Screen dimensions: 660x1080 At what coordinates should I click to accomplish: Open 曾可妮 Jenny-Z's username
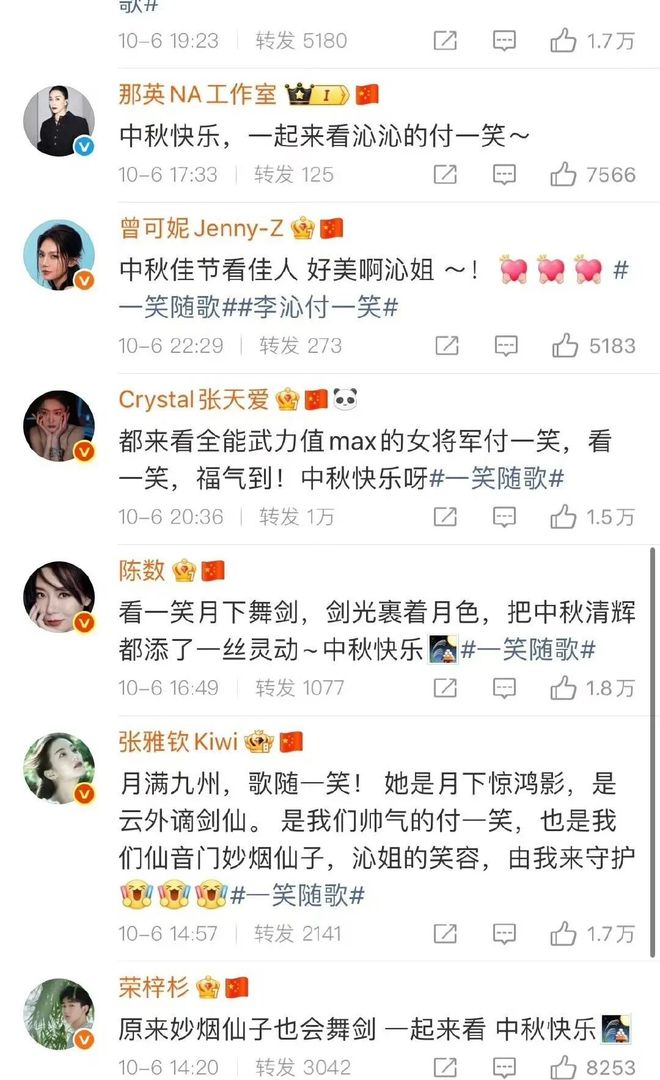(x=201, y=229)
